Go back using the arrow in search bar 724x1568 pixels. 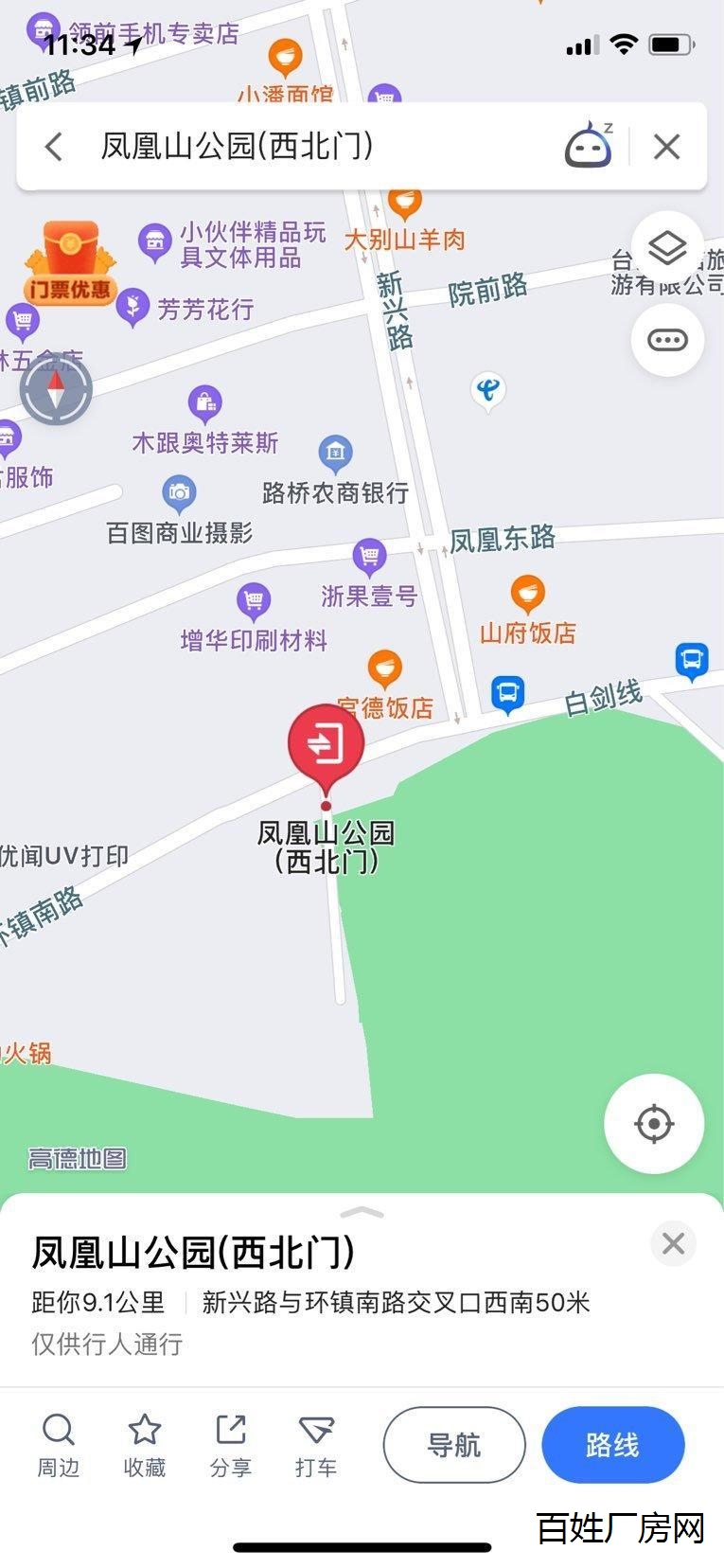tap(54, 147)
